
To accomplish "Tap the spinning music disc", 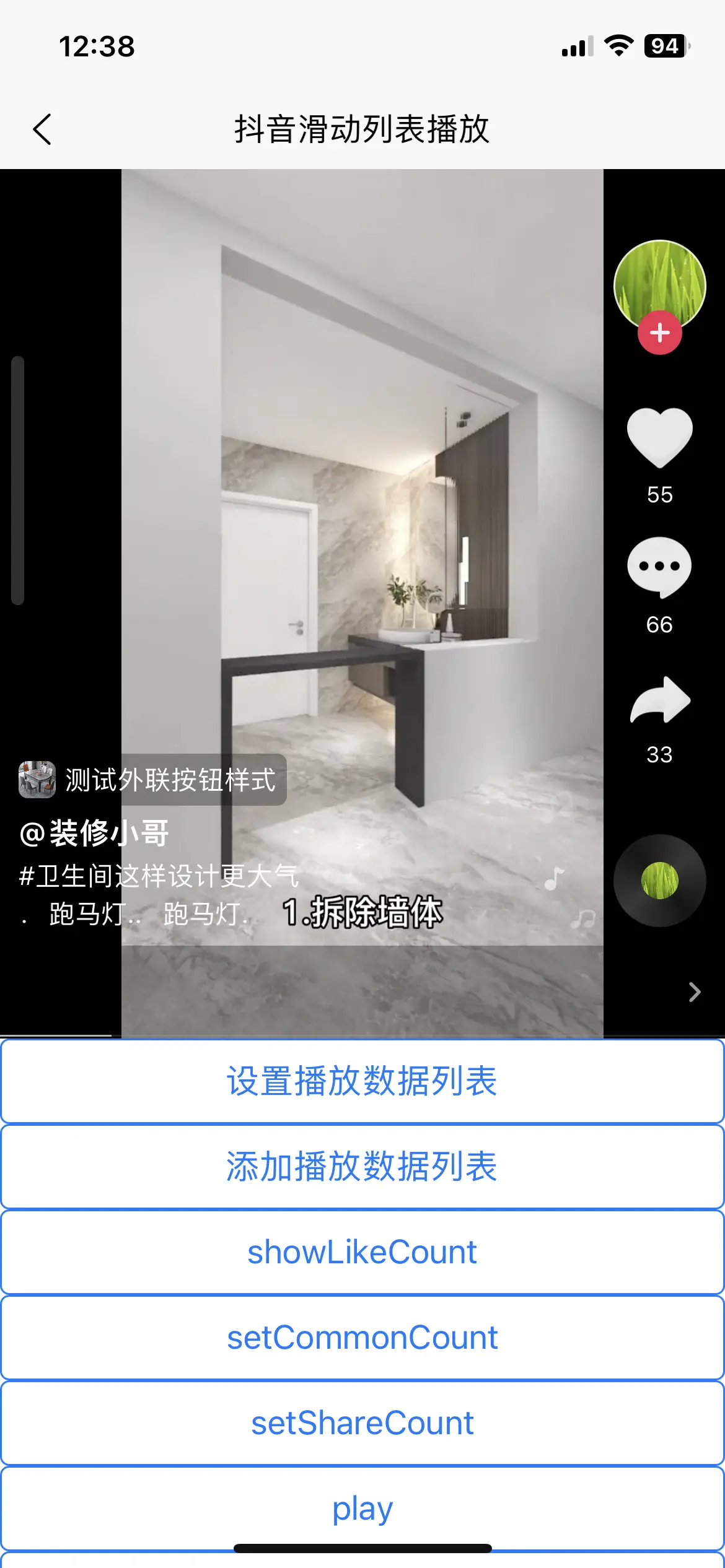I will coord(659,881).
